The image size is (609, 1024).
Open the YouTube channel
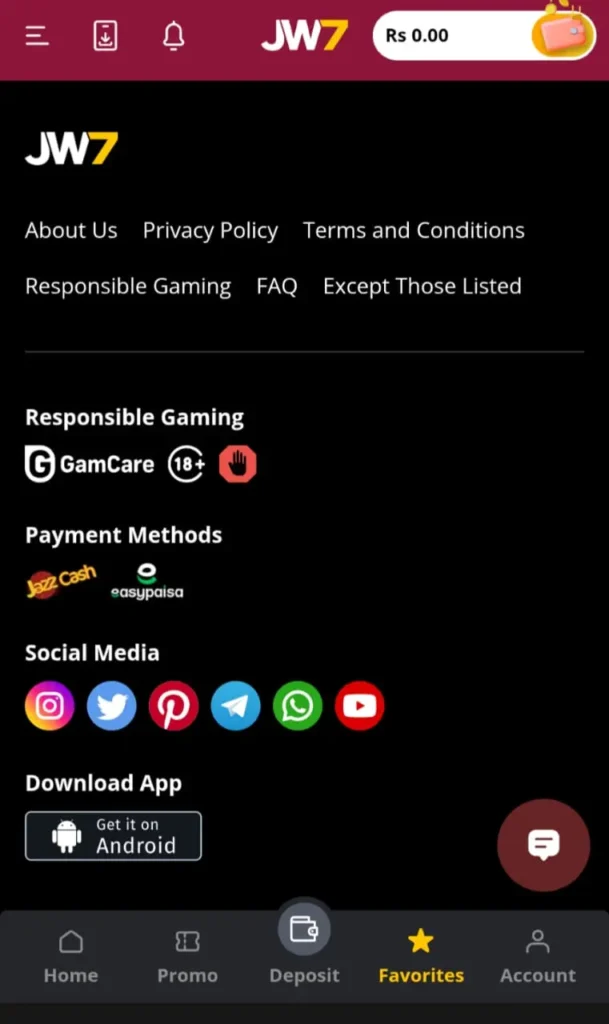click(359, 706)
